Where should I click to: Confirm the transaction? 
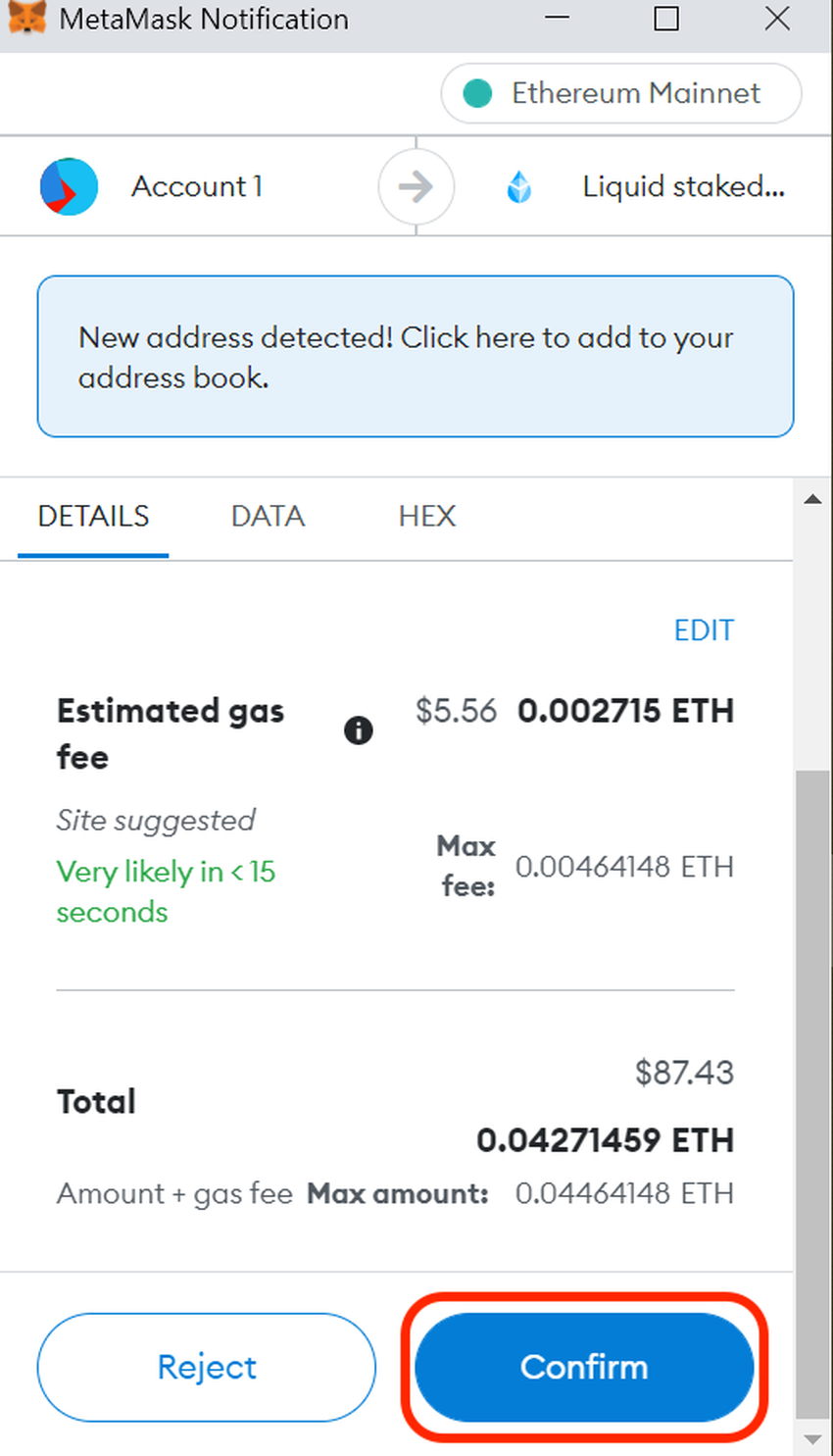click(584, 1367)
